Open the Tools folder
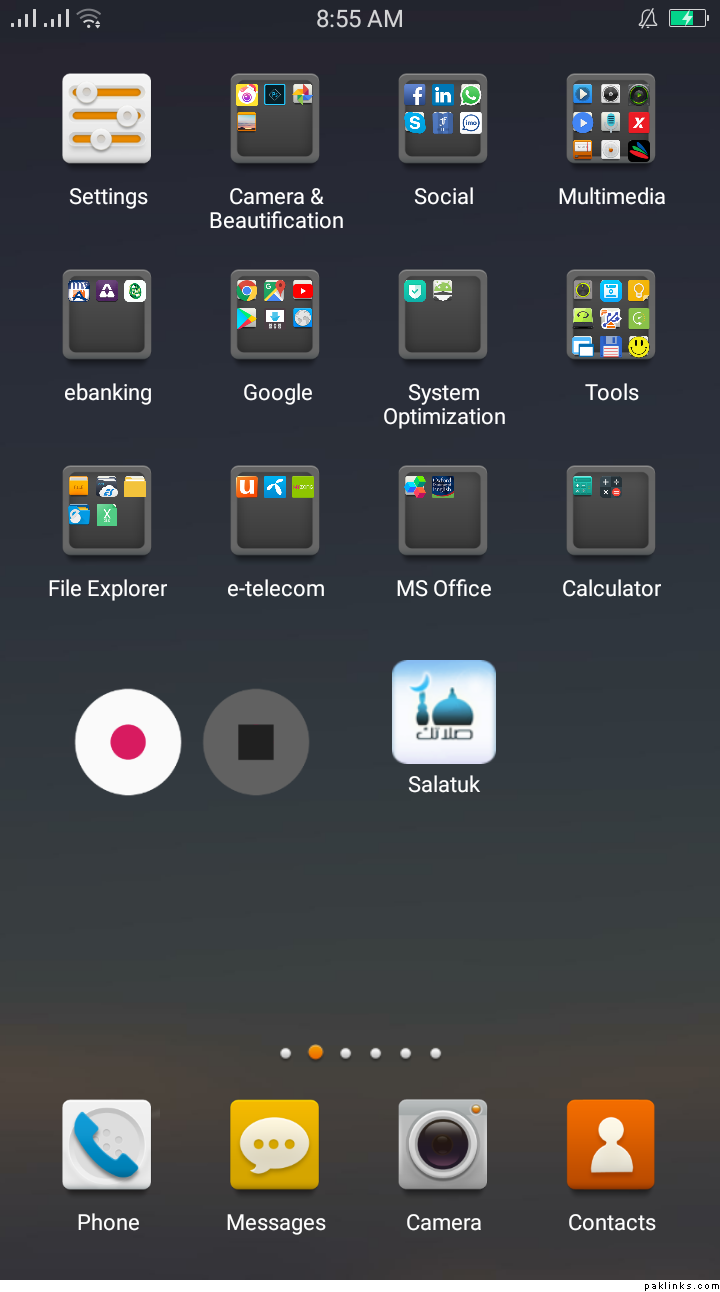The image size is (720, 1292). [x=611, y=315]
